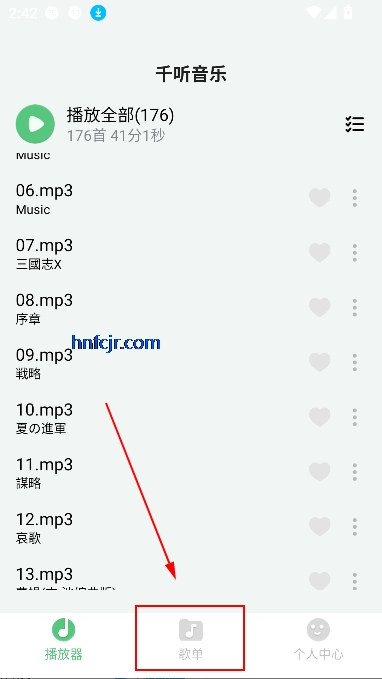Open more options for 07.mp3
The image size is (382, 679).
click(355, 252)
